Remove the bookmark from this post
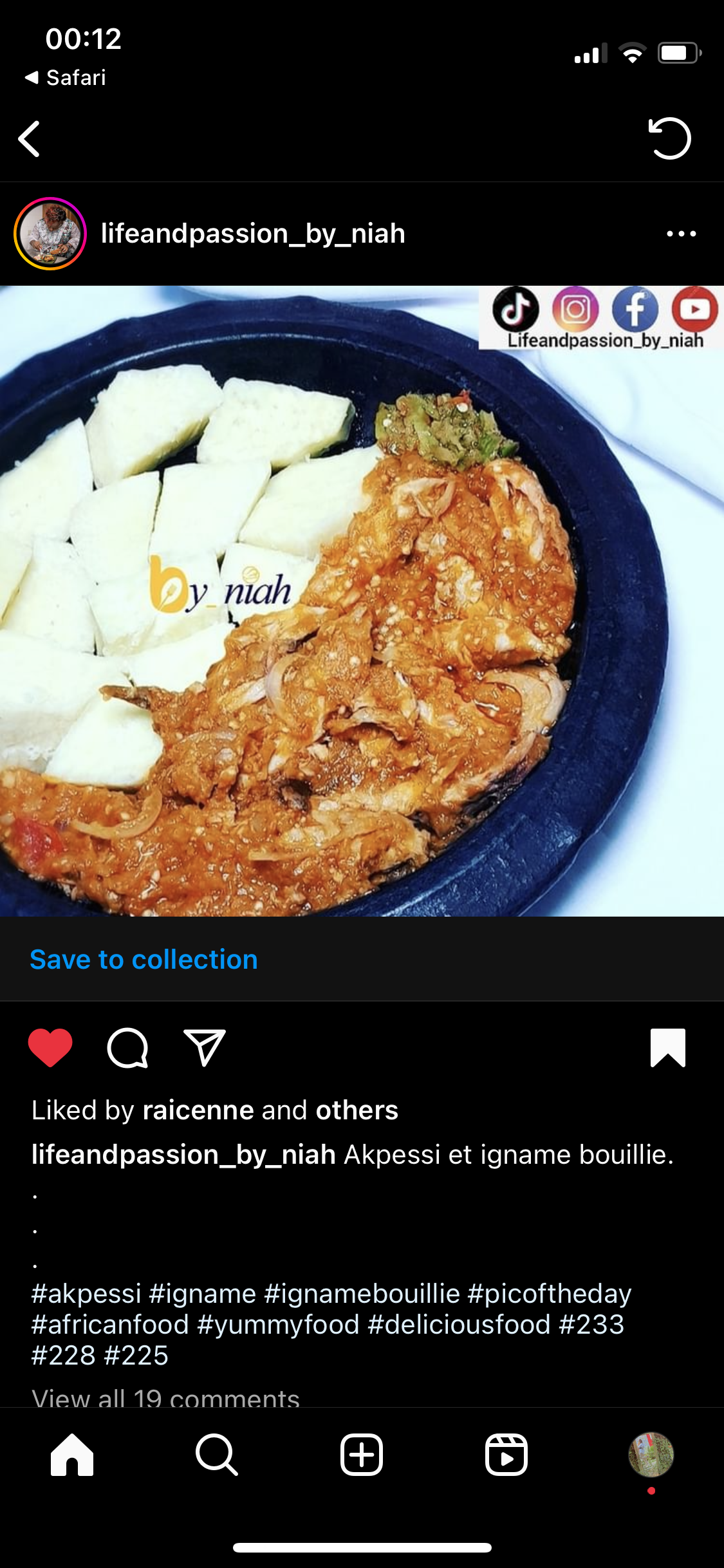This screenshot has width=724, height=1568. pyautogui.click(x=668, y=1047)
